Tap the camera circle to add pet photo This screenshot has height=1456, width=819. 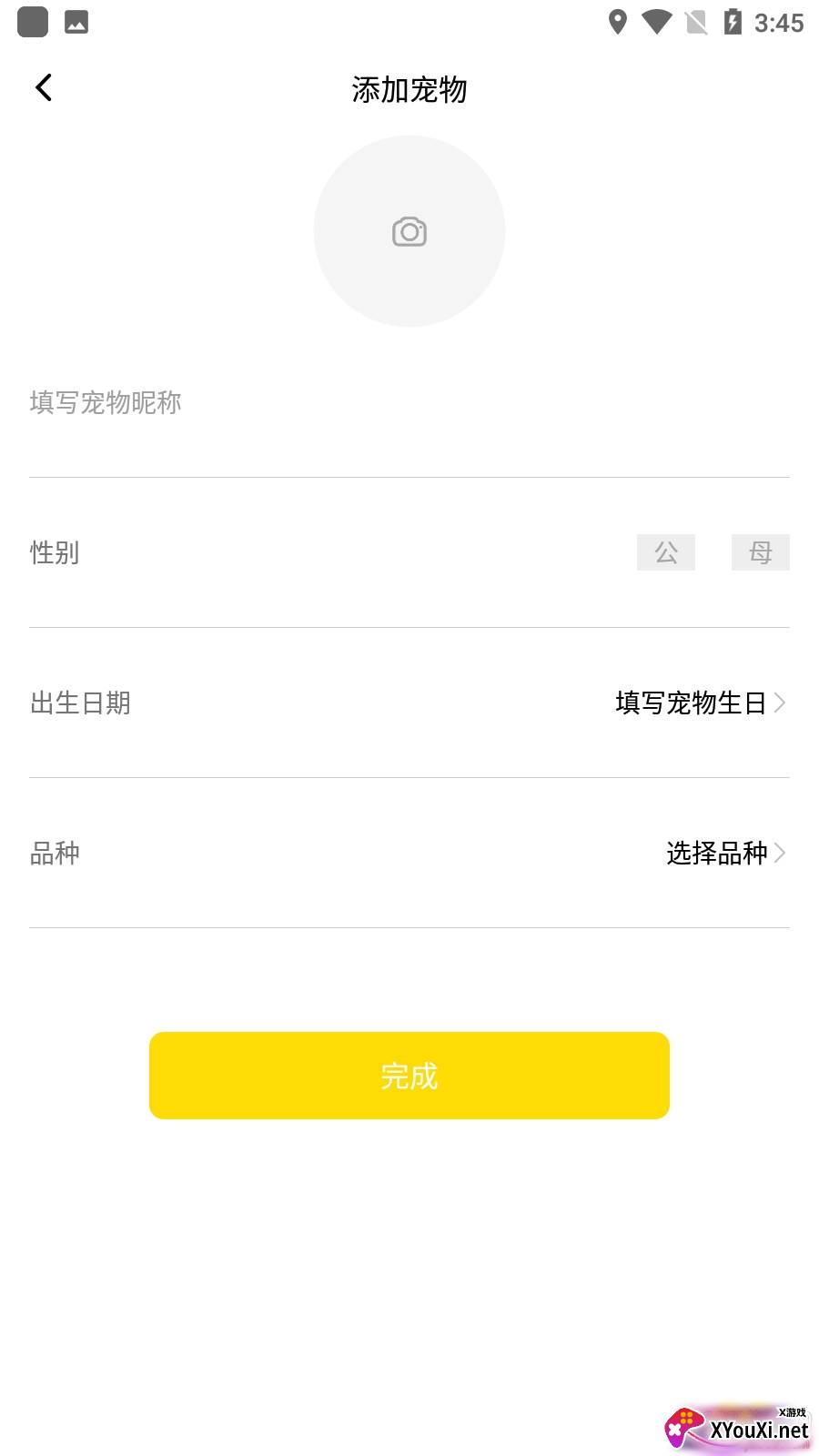pyautogui.click(x=409, y=231)
